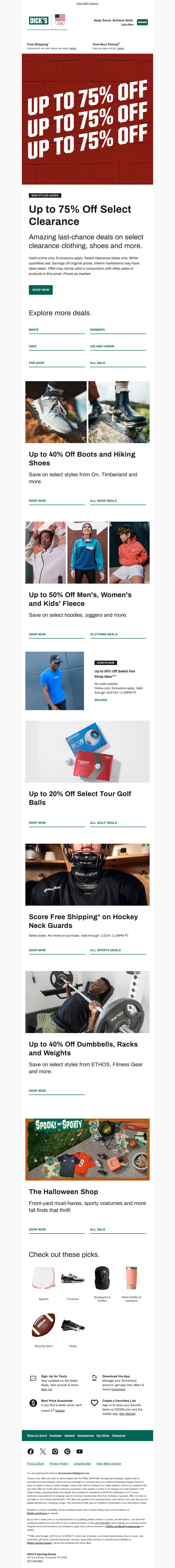The width and height of the screenshot is (175, 1568).
Task: Open ALL GOLF DEALS link
Action: point(104,823)
